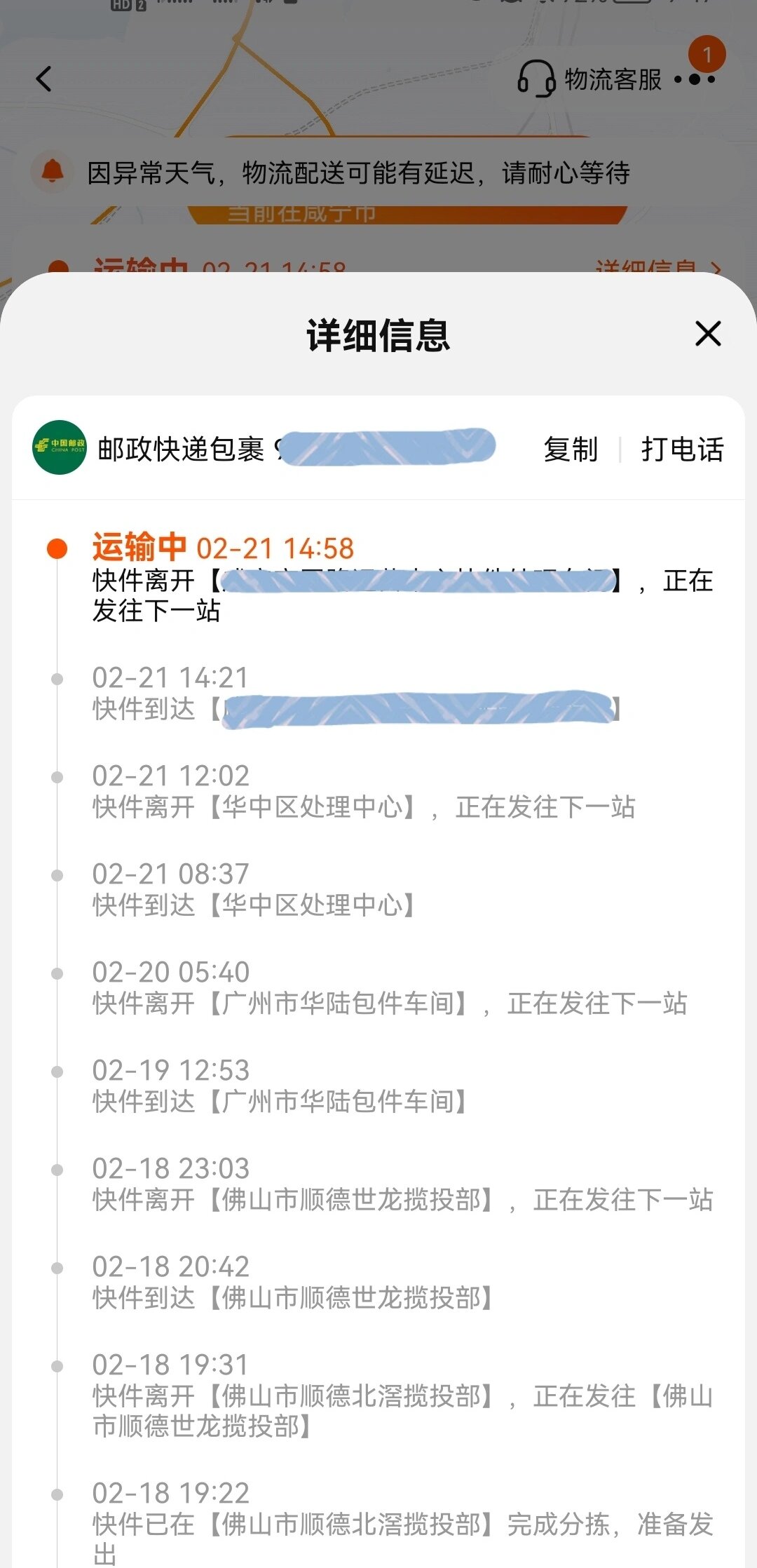Image resolution: width=757 pixels, height=1568 pixels.
Task: Close the 详细信息 panel
Action: click(708, 334)
